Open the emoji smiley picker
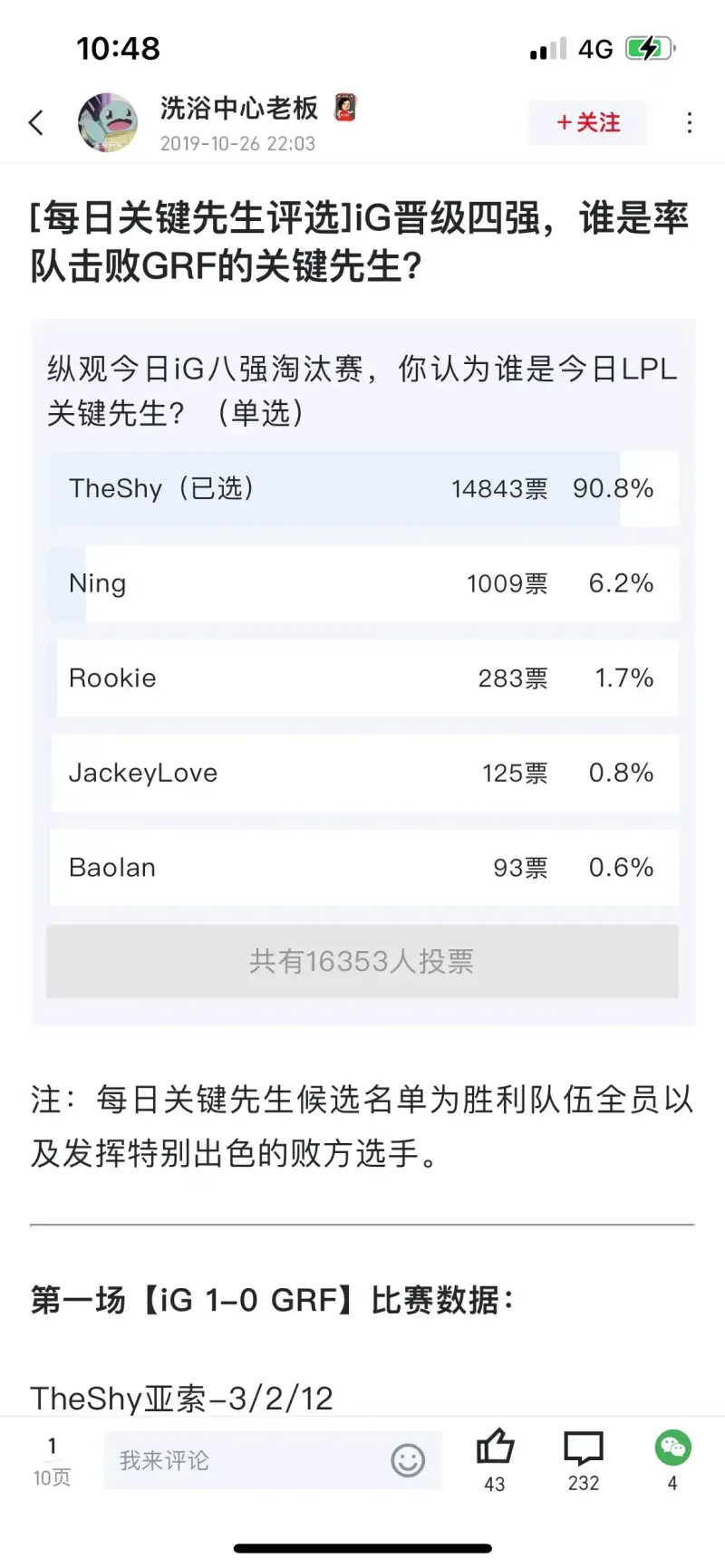Viewport: 725px width, 1568px height. pyautogui.click(x=408, y=1460)
